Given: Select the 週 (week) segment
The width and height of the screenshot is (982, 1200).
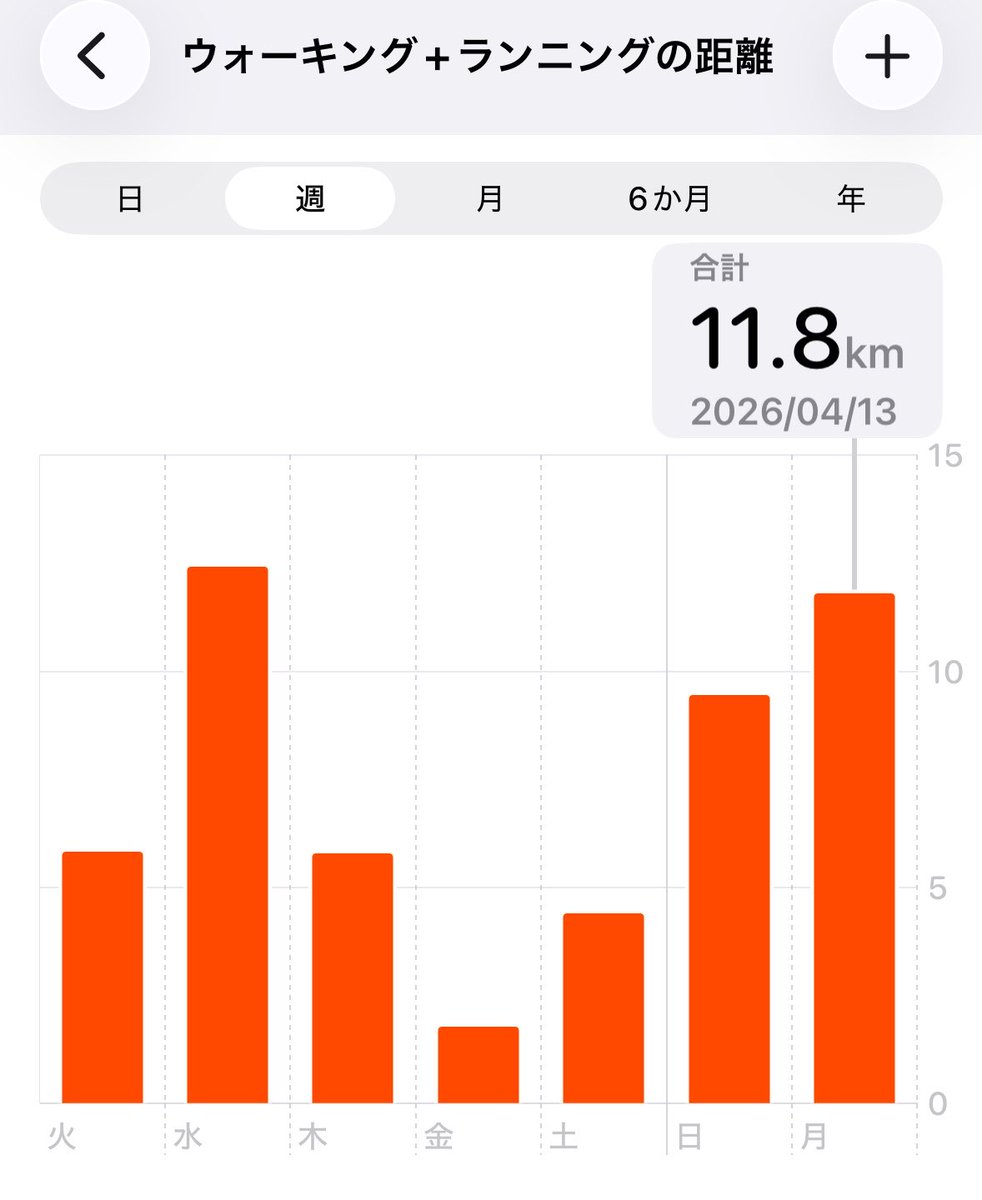Looking at the screenshot, I should click(310, 199).
